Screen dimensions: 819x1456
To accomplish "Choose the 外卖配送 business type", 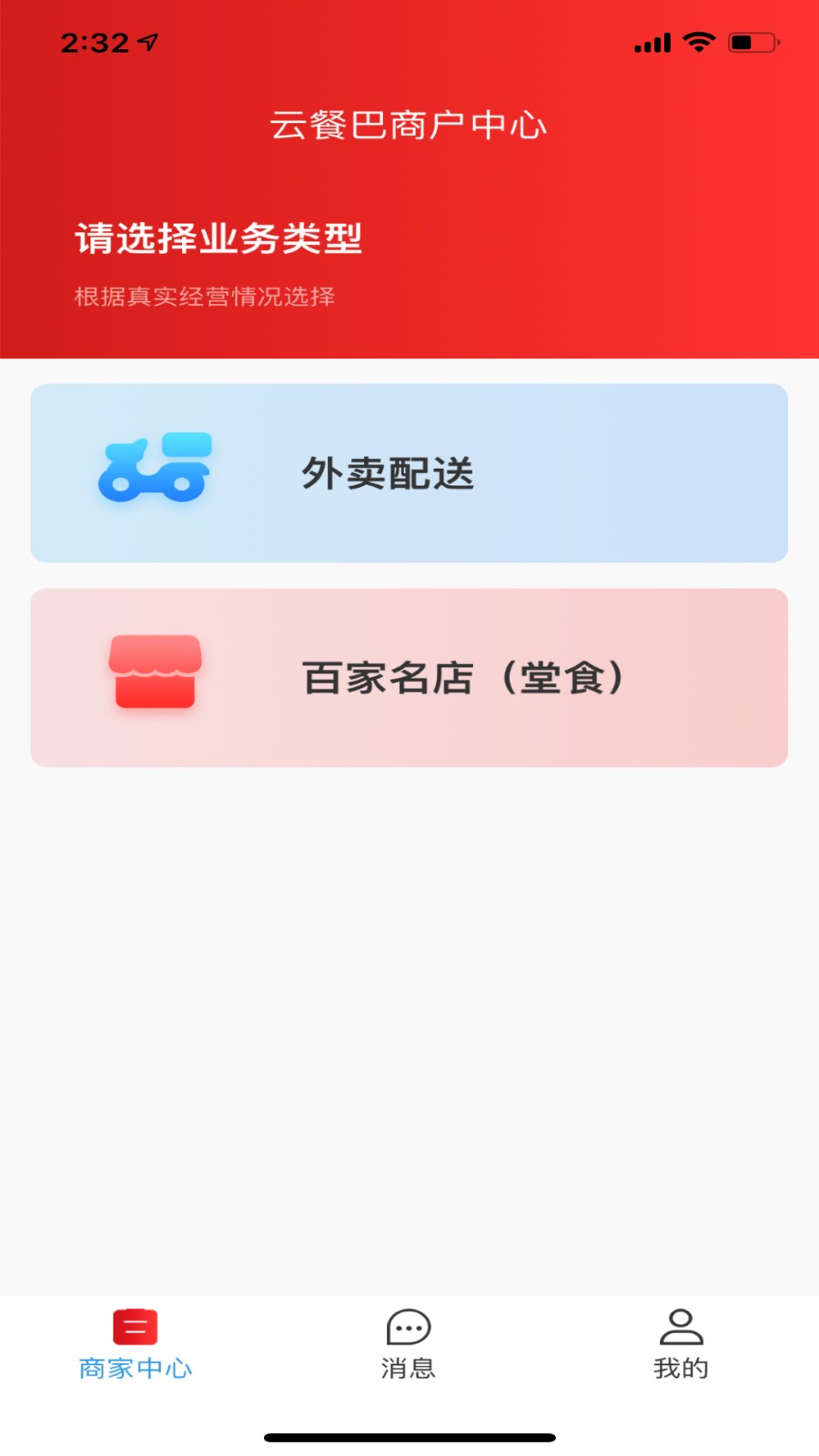I will 409,472.
